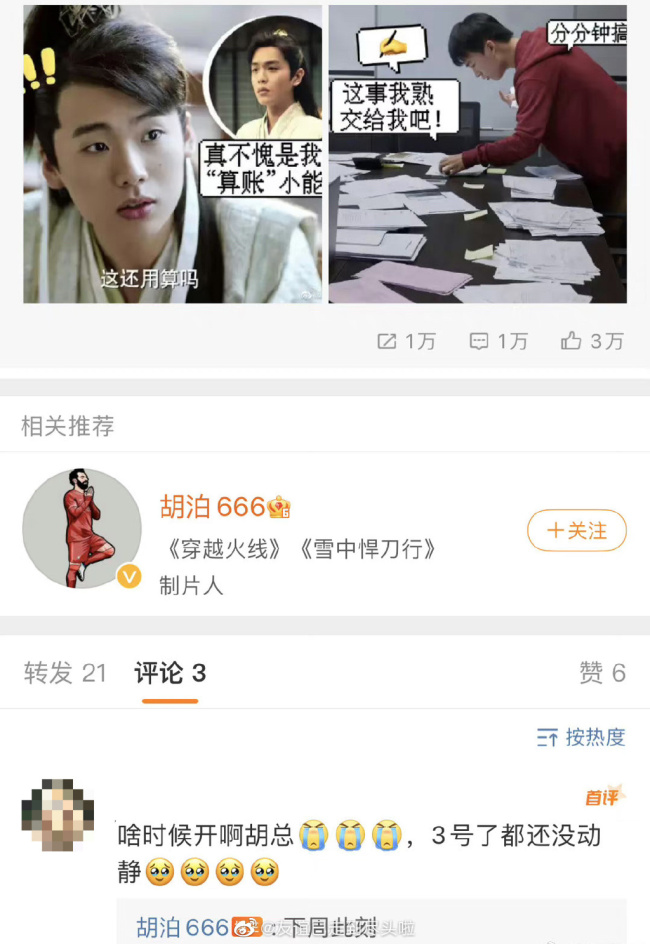Like this Weibo post
The width and height of the screenshot is (650, 944).
click(x=592, y=341)
